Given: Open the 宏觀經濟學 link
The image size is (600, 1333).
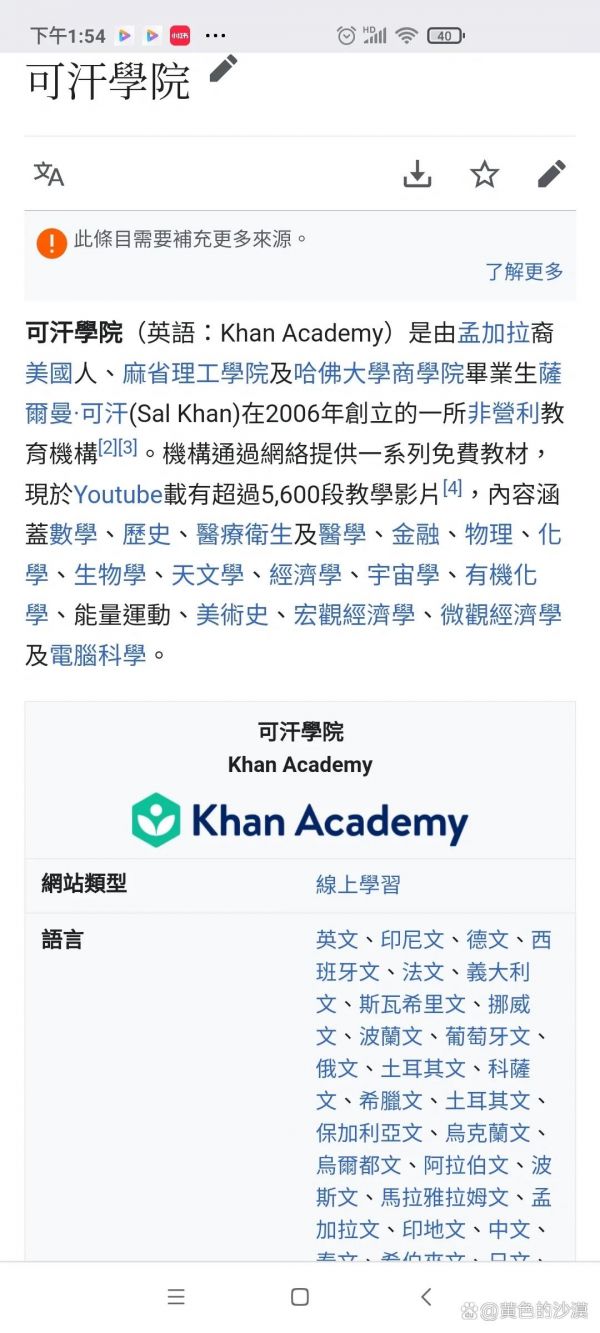Looking at the screenshot, I should pyautogui.click(x=353, y=615).
